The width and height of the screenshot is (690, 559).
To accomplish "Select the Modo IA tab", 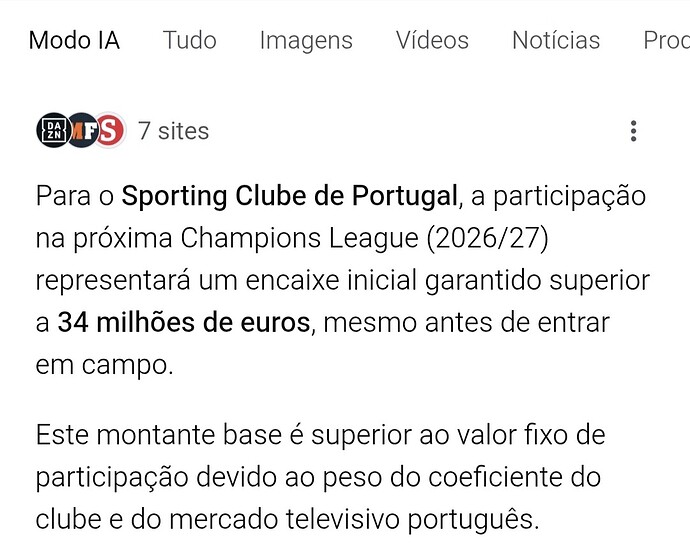I will tap(74, 40).
